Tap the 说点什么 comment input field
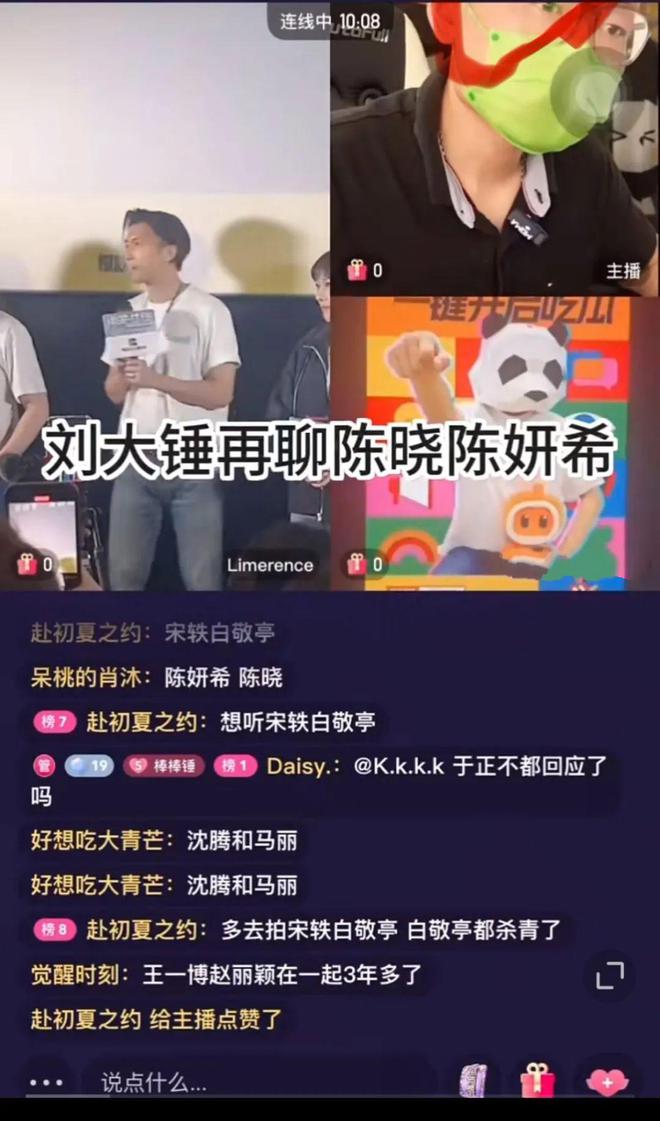This screenshot has width=660, height=1121. coord(250,1082)
